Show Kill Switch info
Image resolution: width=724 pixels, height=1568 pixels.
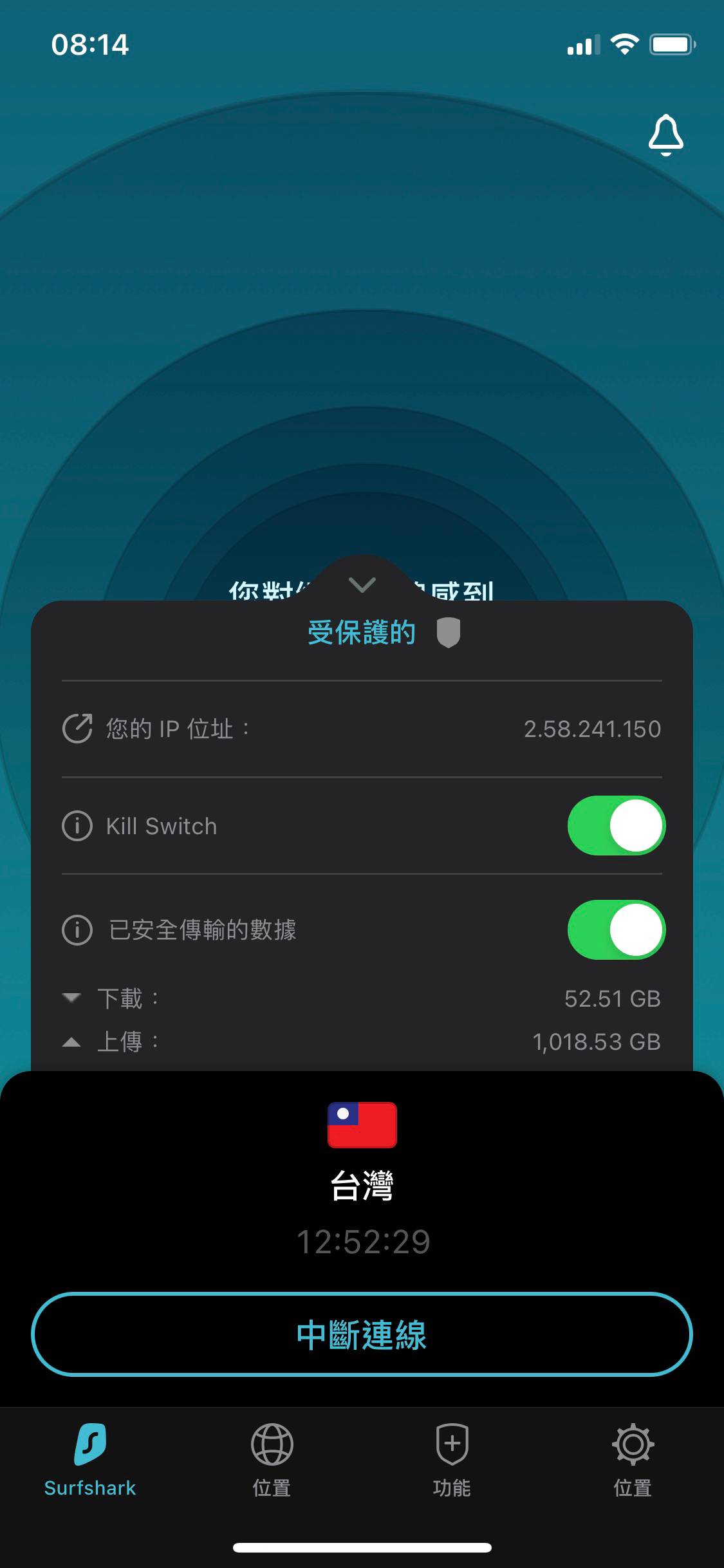[77, 826]
